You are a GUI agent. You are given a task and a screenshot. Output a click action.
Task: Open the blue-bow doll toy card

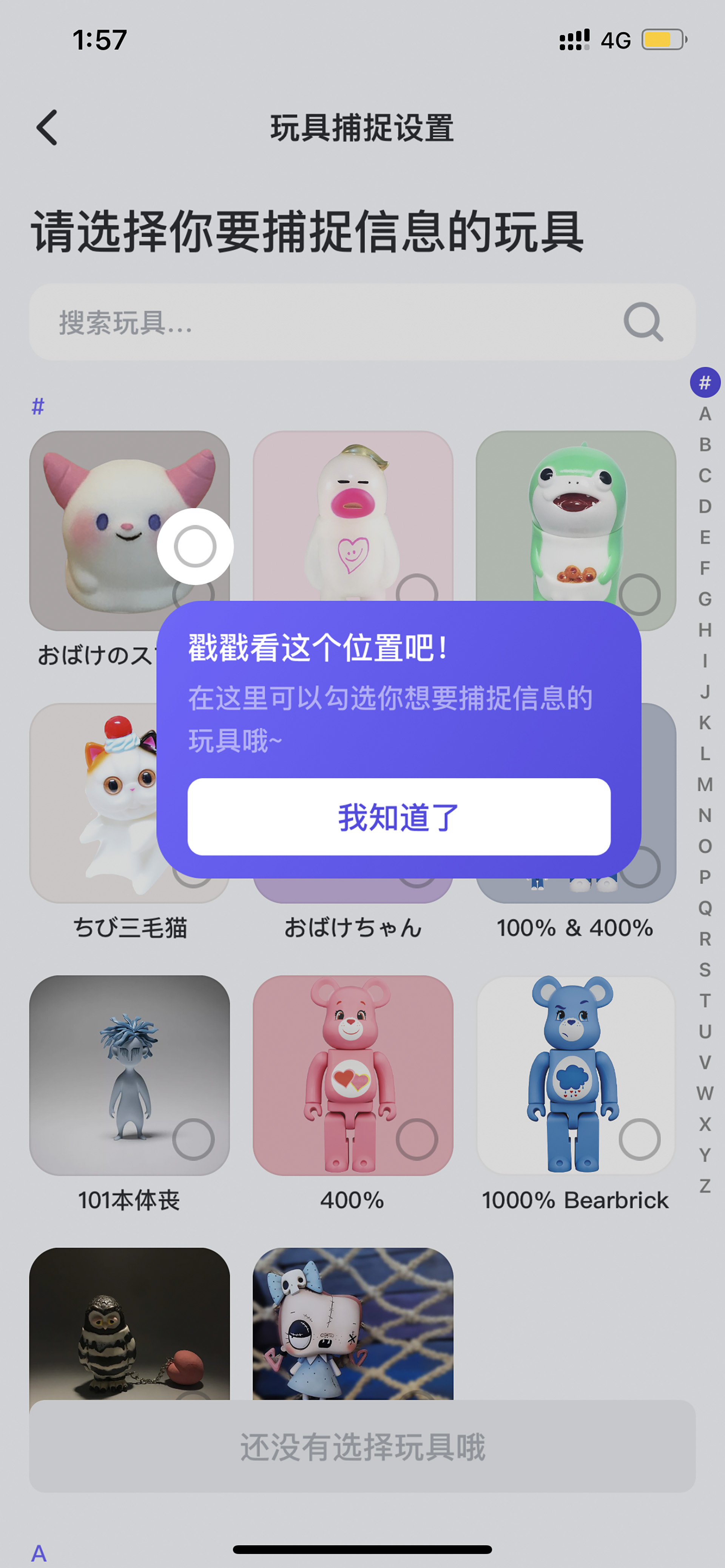pyautogui.click(x=353, y=1323)
